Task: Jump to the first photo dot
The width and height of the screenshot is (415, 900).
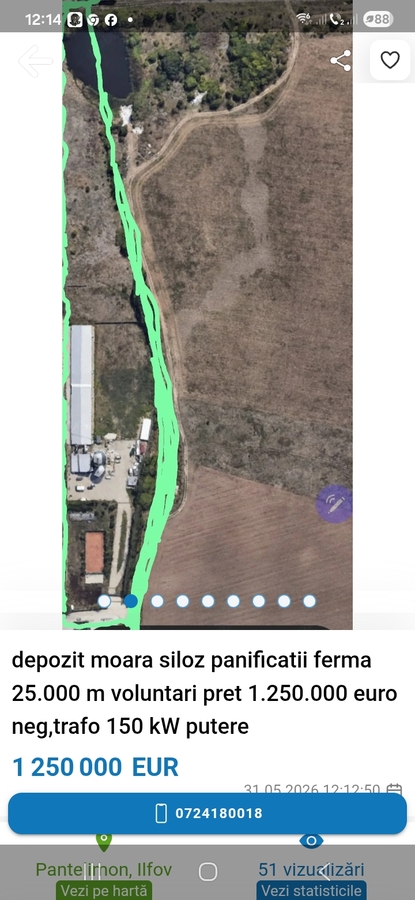Action: coord(104,601)
